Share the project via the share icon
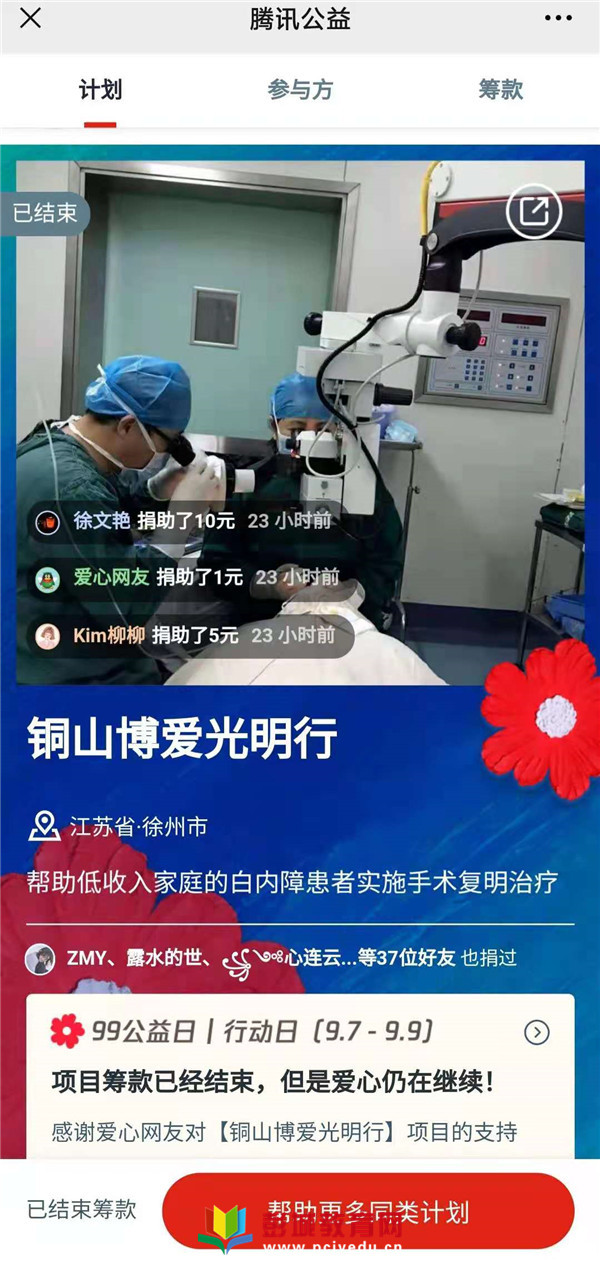 click(533, 211)
